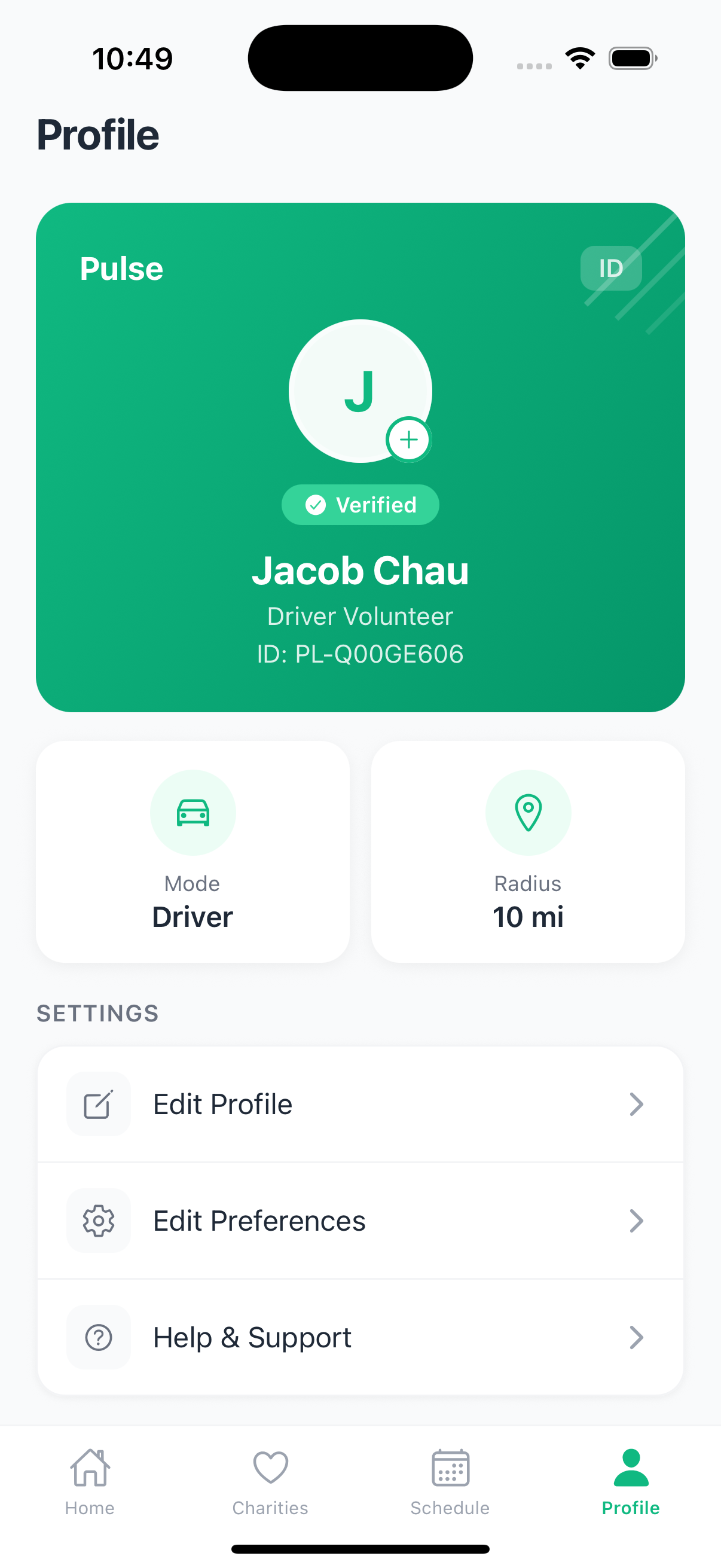Open the Mode Driver card

[x=193, y=851]
